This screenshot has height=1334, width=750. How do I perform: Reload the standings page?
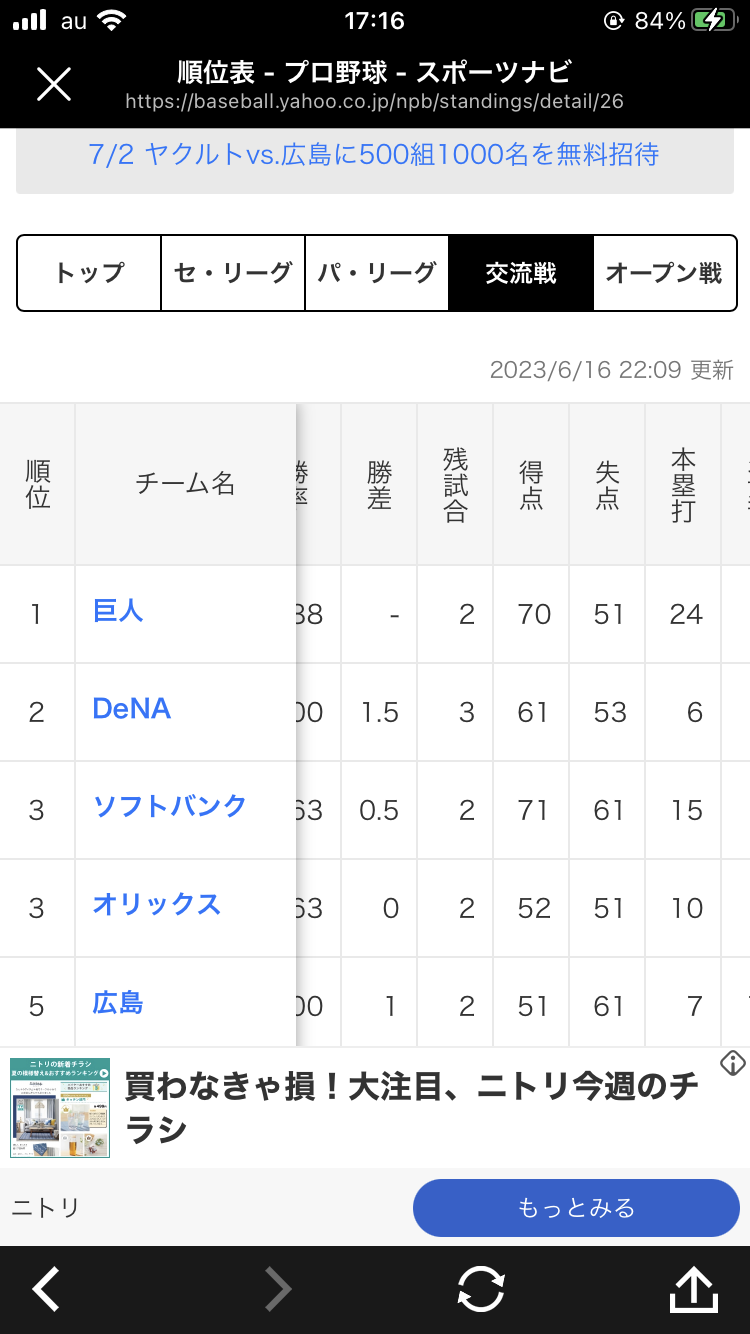[x=481, y=1289]
